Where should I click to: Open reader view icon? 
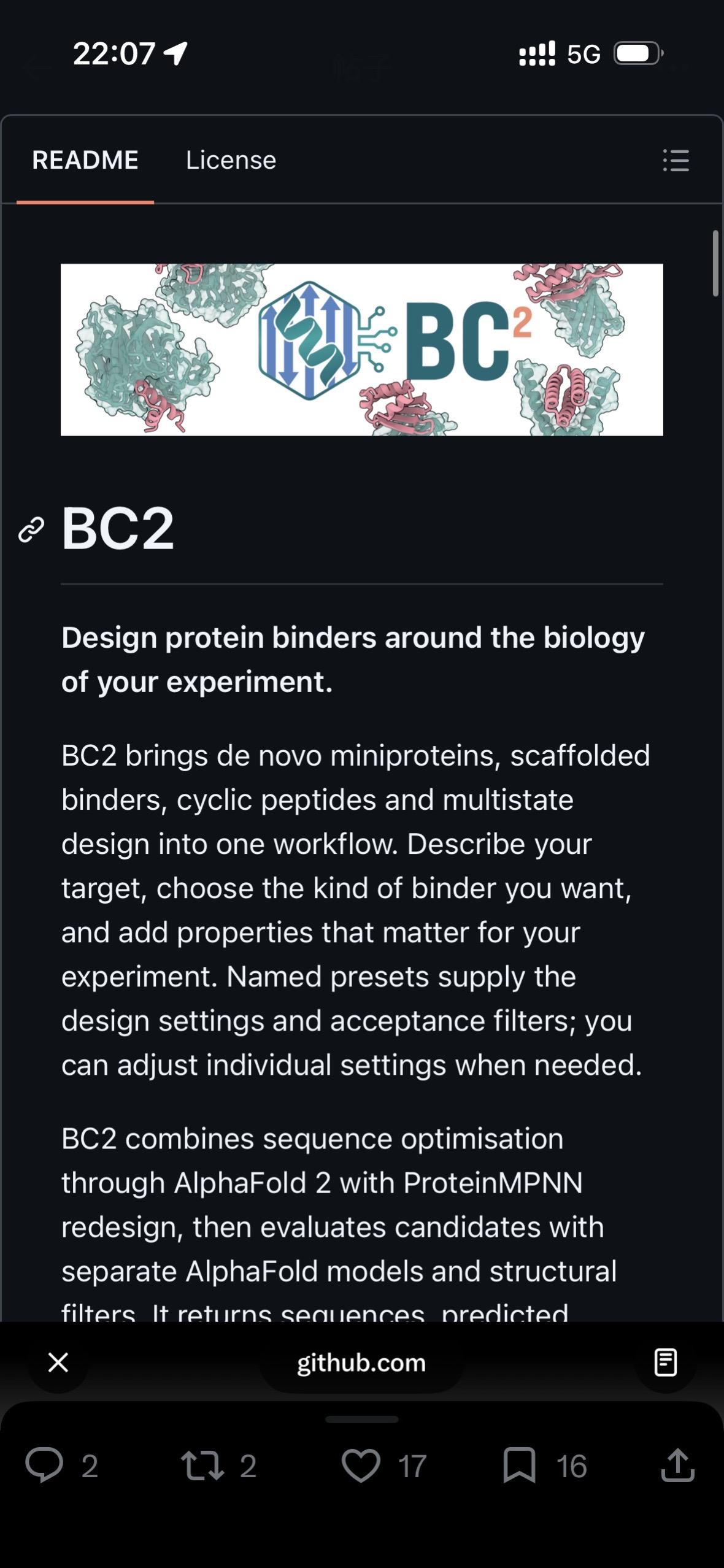[666, 1362]
